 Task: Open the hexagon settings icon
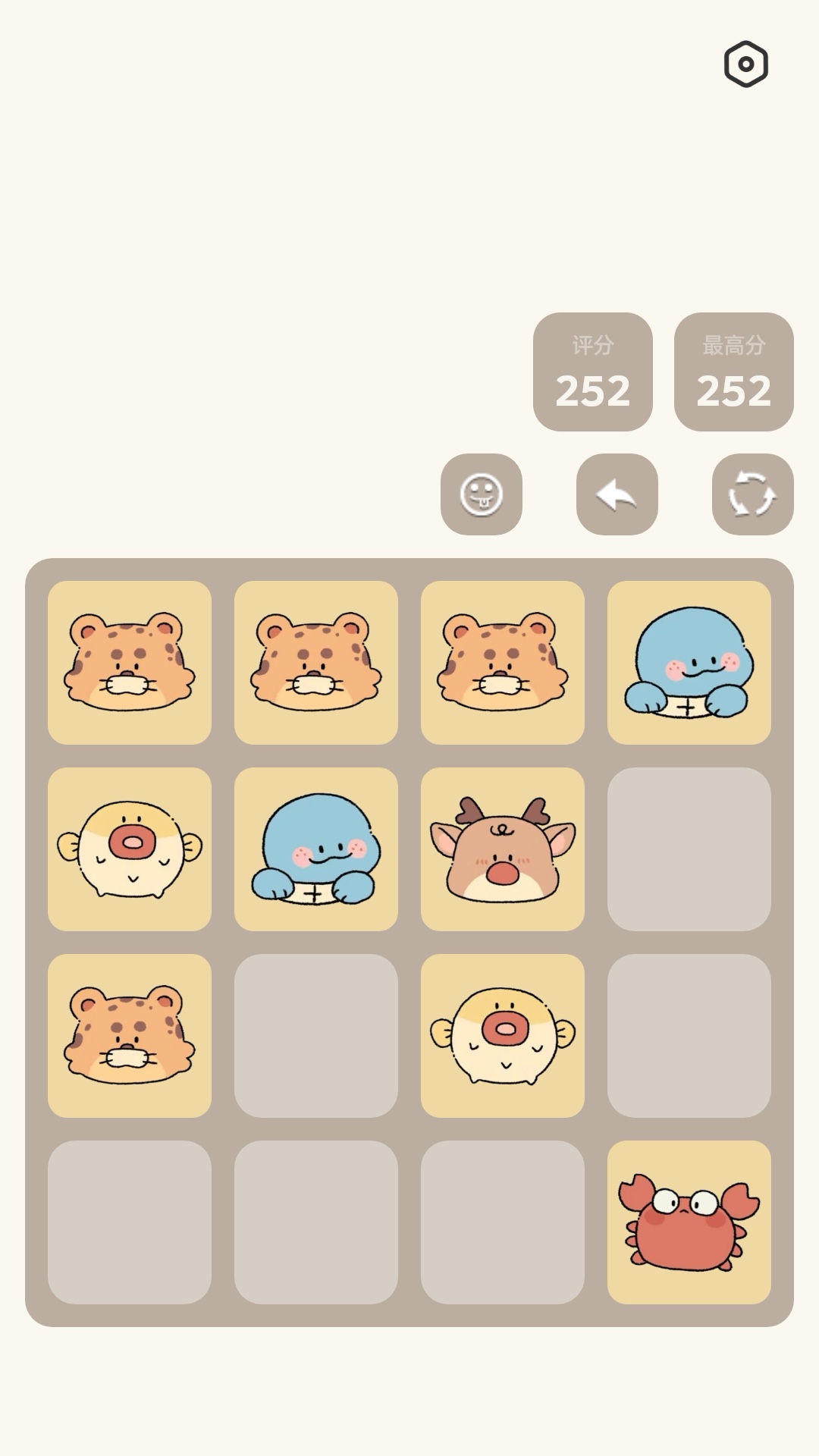pos(745,64)
